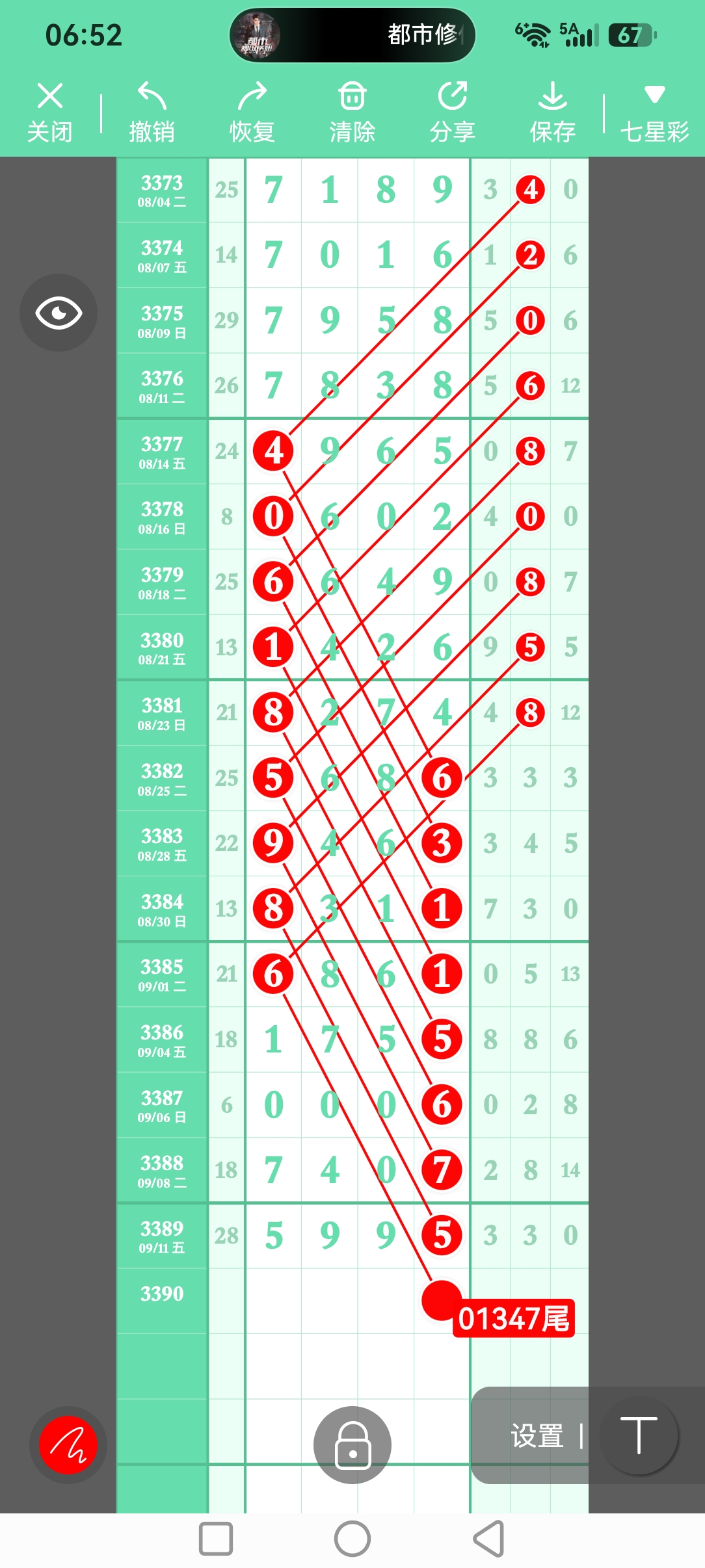Open 设置 settings panel

(x=537, y=1435)
